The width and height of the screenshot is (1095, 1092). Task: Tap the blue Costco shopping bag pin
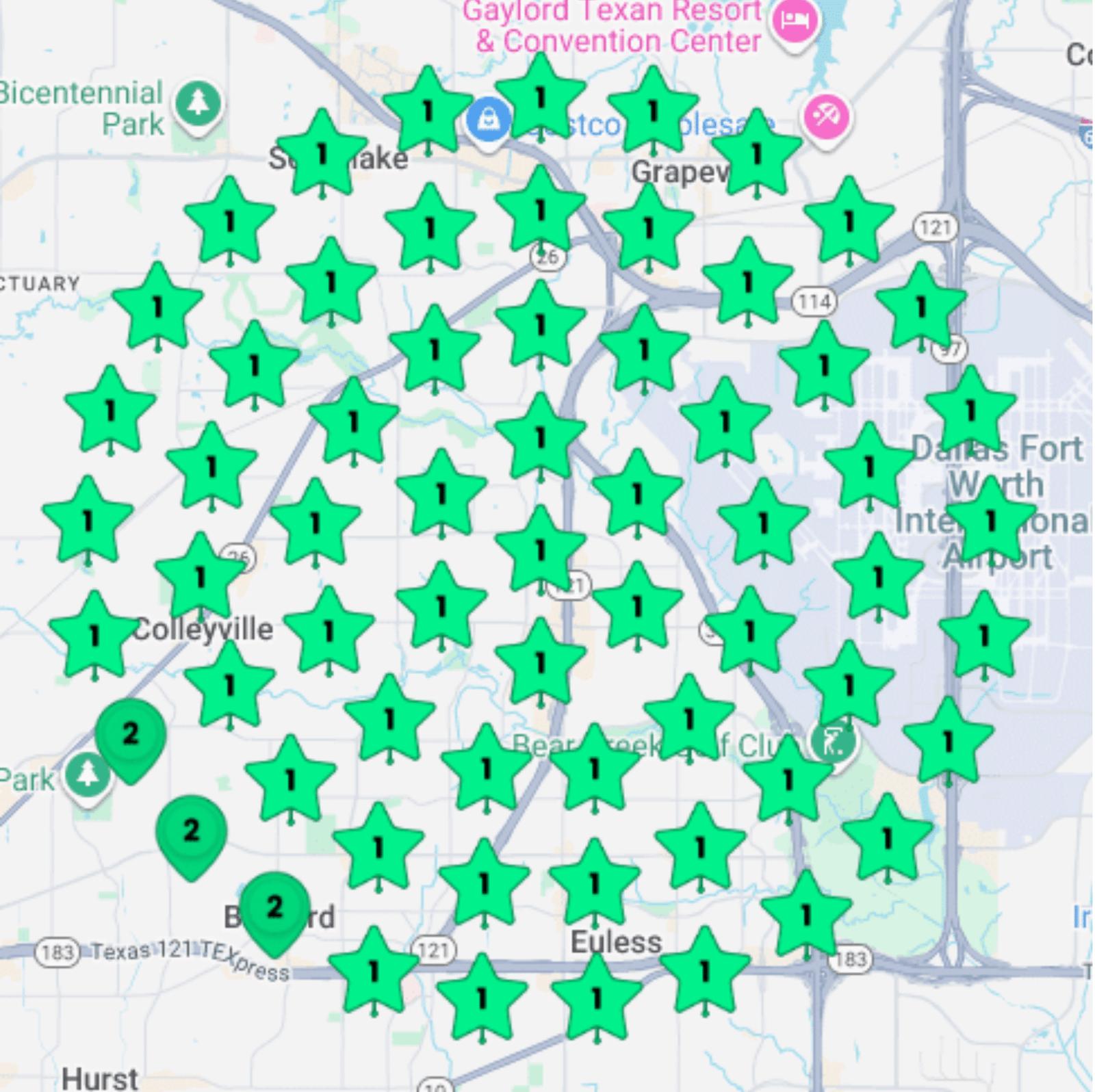[488, 121]
